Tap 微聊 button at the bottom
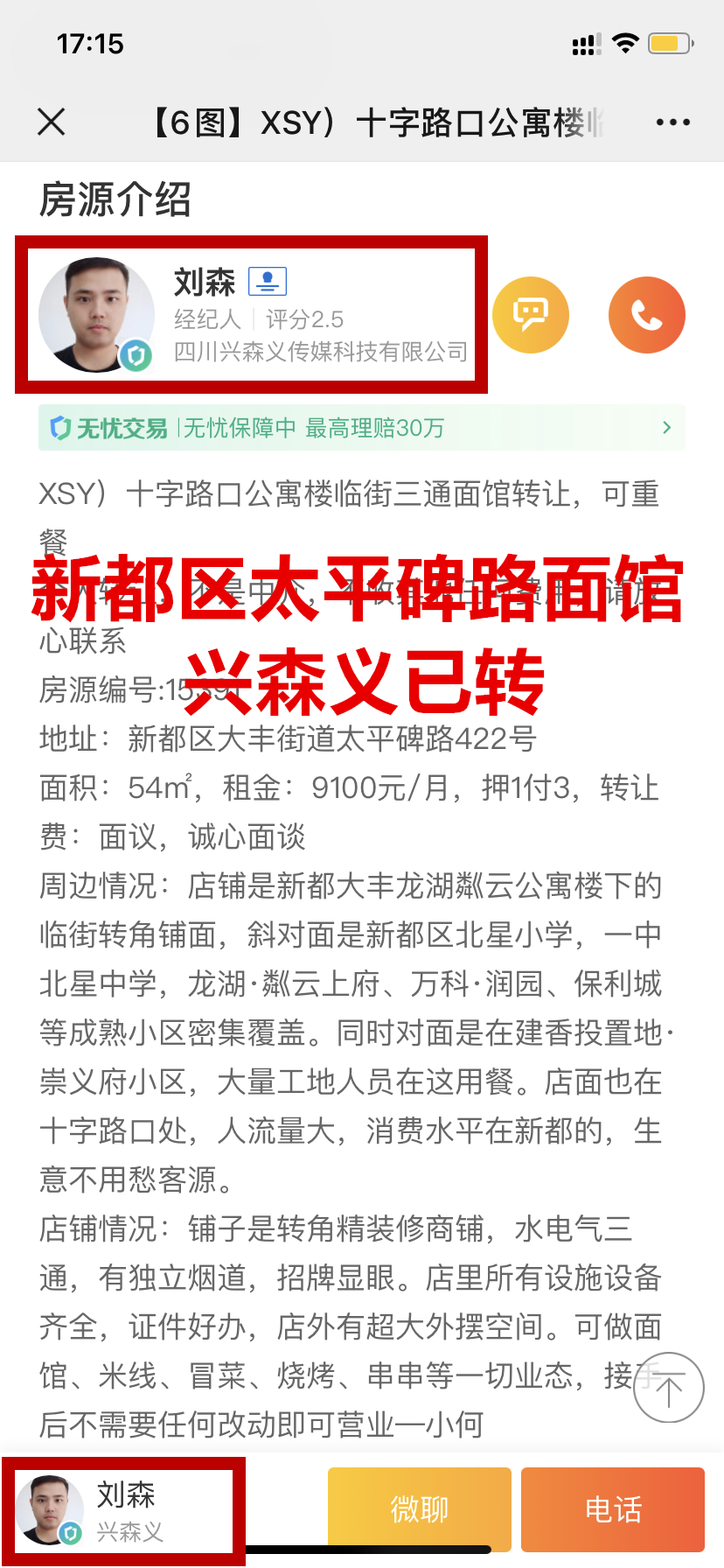 [420, 1509]
